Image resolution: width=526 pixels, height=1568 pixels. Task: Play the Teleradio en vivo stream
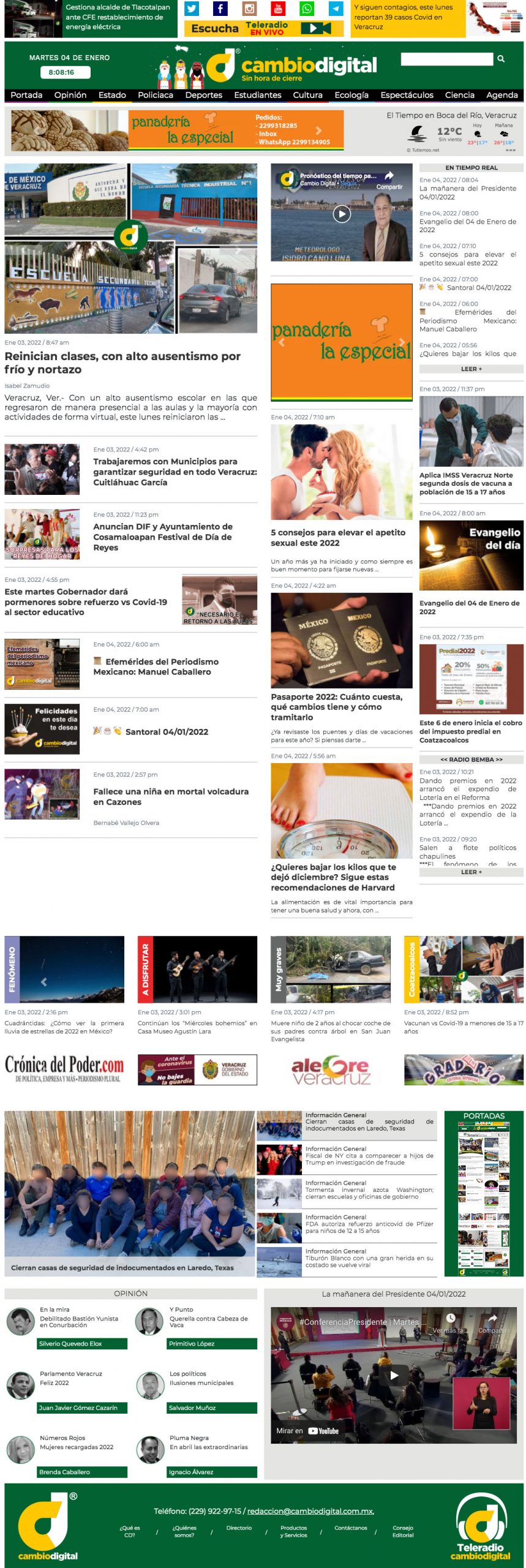[x=317, y=28]
